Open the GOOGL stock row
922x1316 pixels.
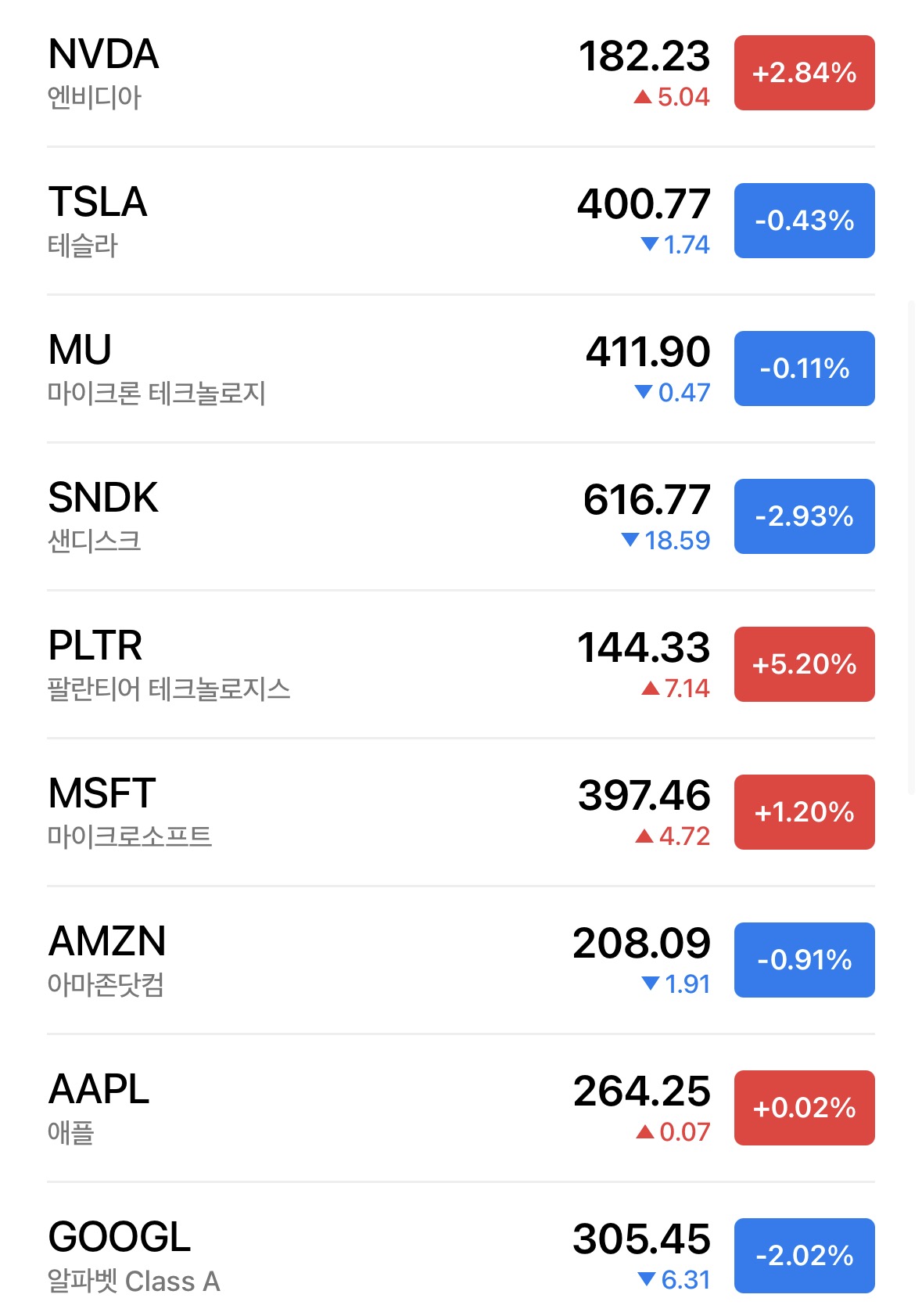point(313,1257)
